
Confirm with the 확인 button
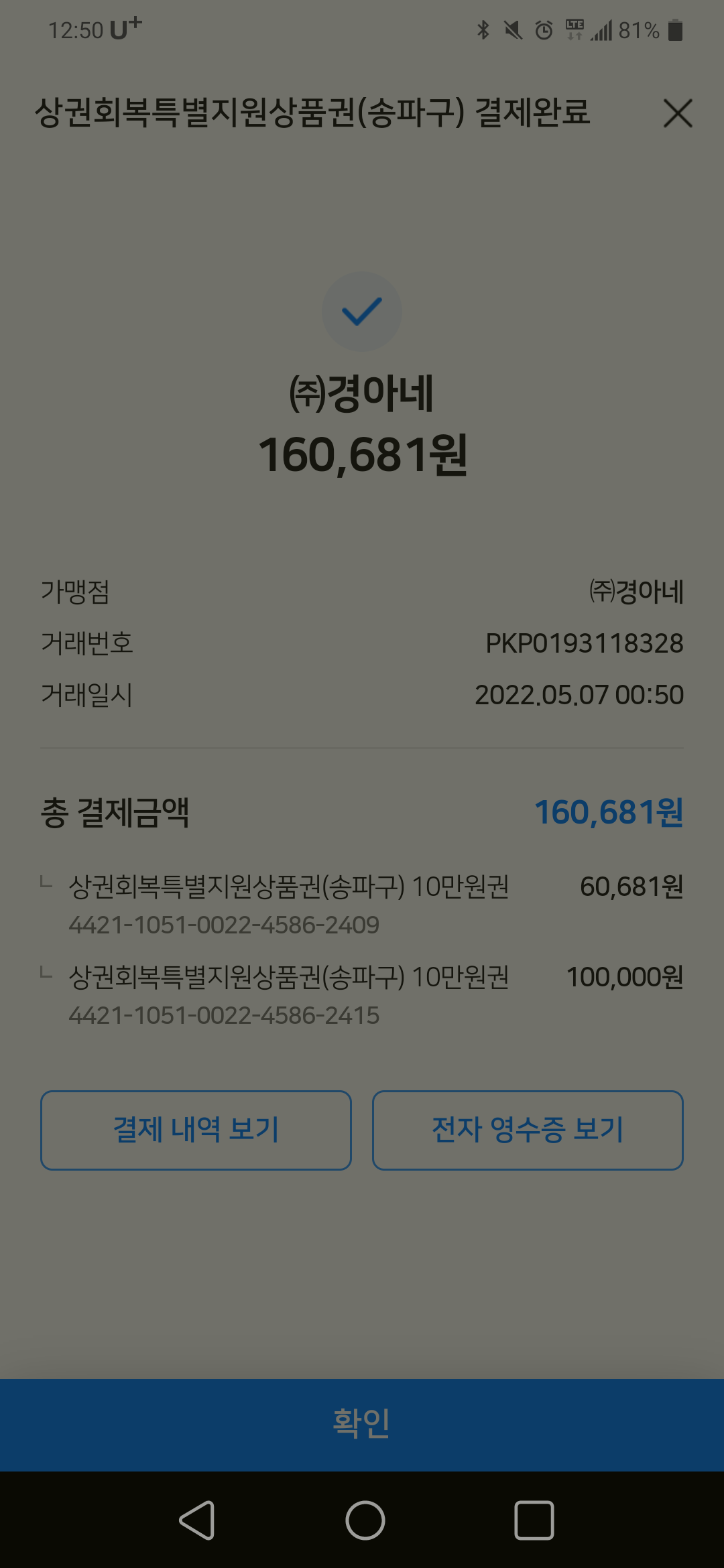362,1424
